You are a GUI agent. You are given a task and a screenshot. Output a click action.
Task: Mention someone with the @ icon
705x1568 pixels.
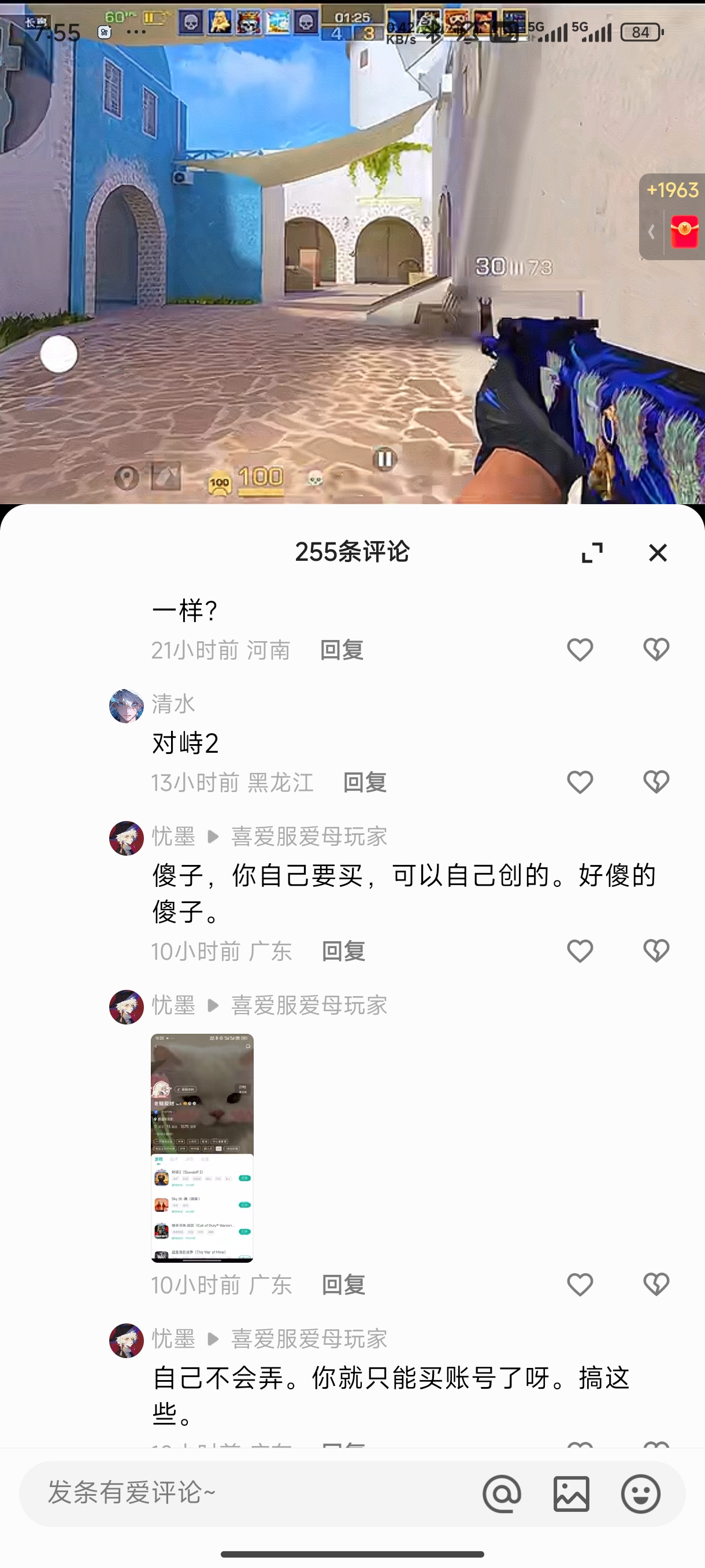[x=502, y=1494]
